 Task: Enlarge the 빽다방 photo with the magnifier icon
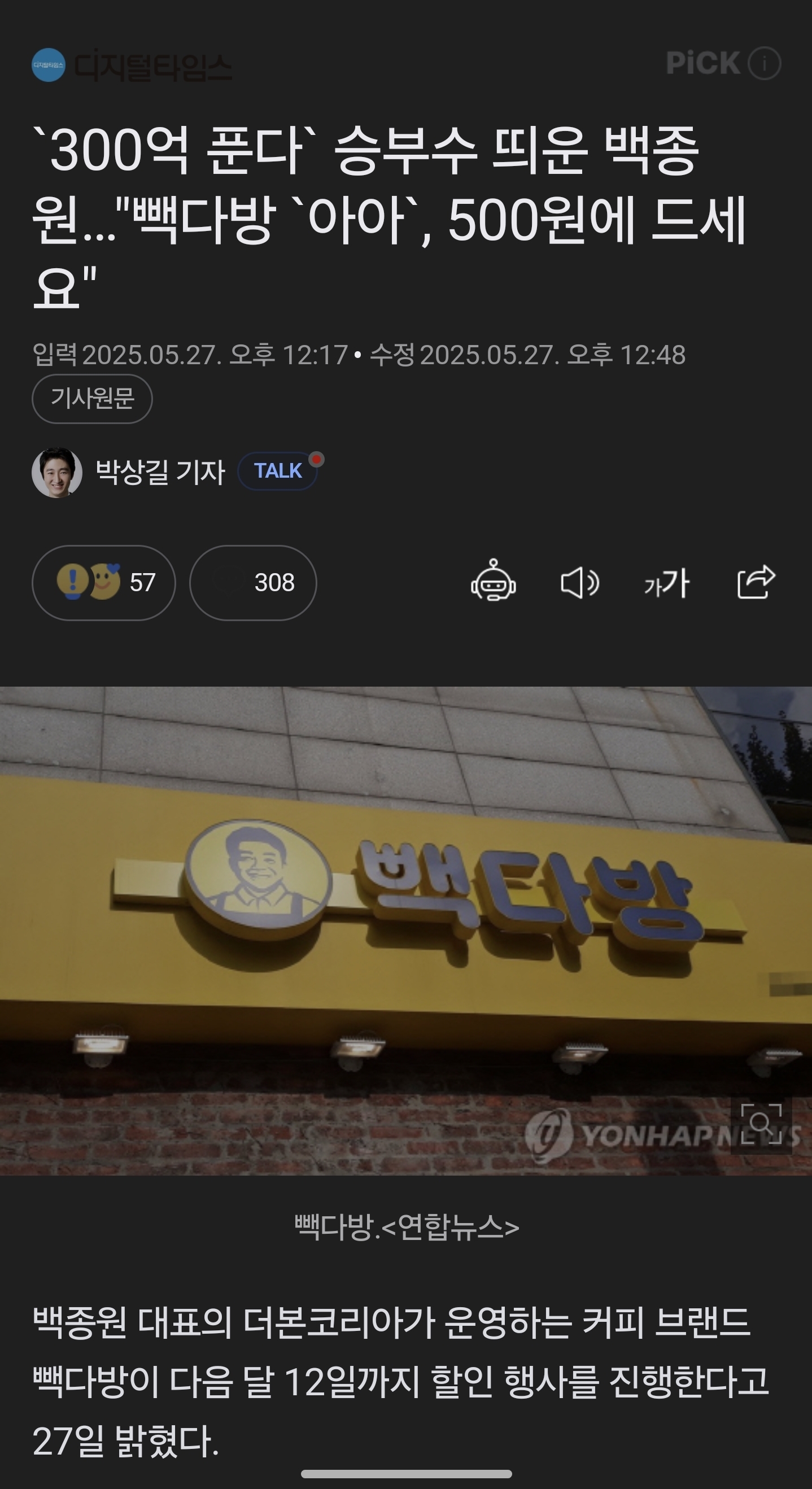click(761, 1123)
